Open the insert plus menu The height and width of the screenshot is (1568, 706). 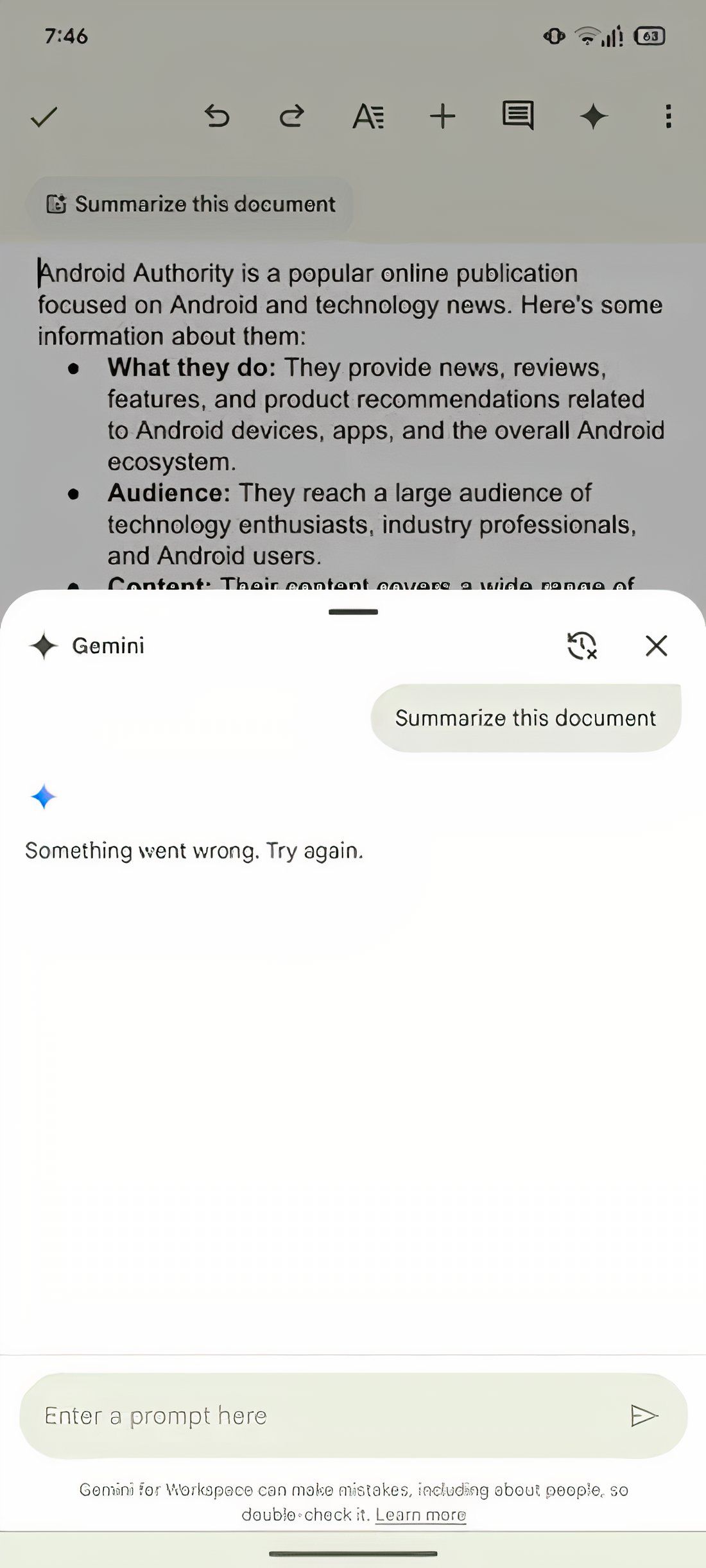coord(442,117)
